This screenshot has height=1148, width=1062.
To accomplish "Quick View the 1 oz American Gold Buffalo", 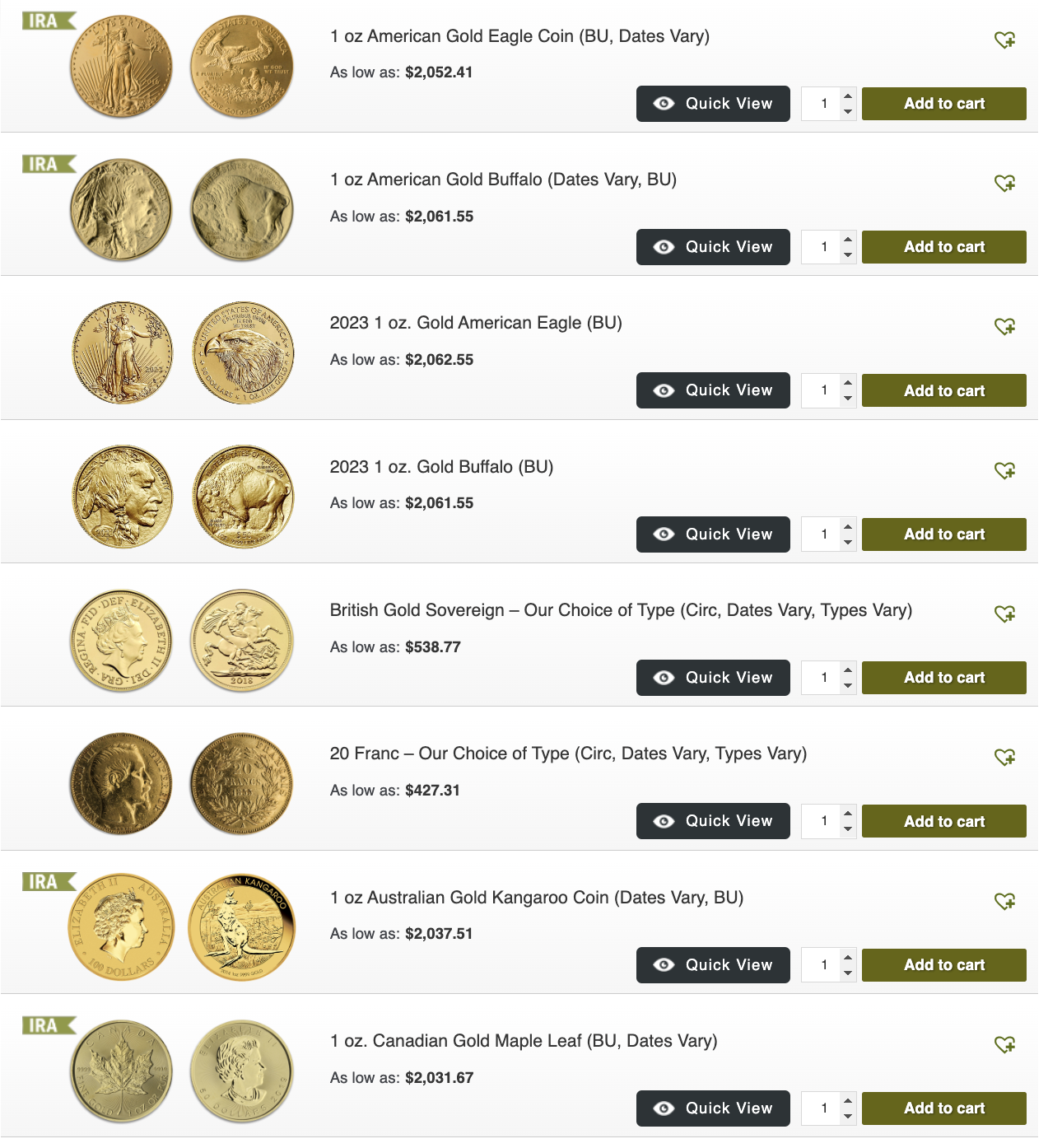I will [x=713, y=247].
